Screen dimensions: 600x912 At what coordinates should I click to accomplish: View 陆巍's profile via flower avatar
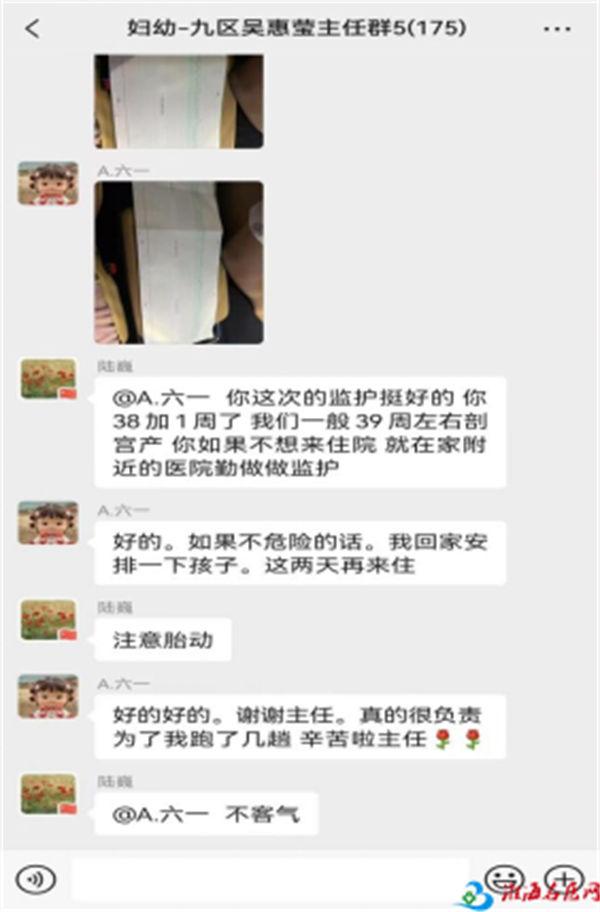48,379
